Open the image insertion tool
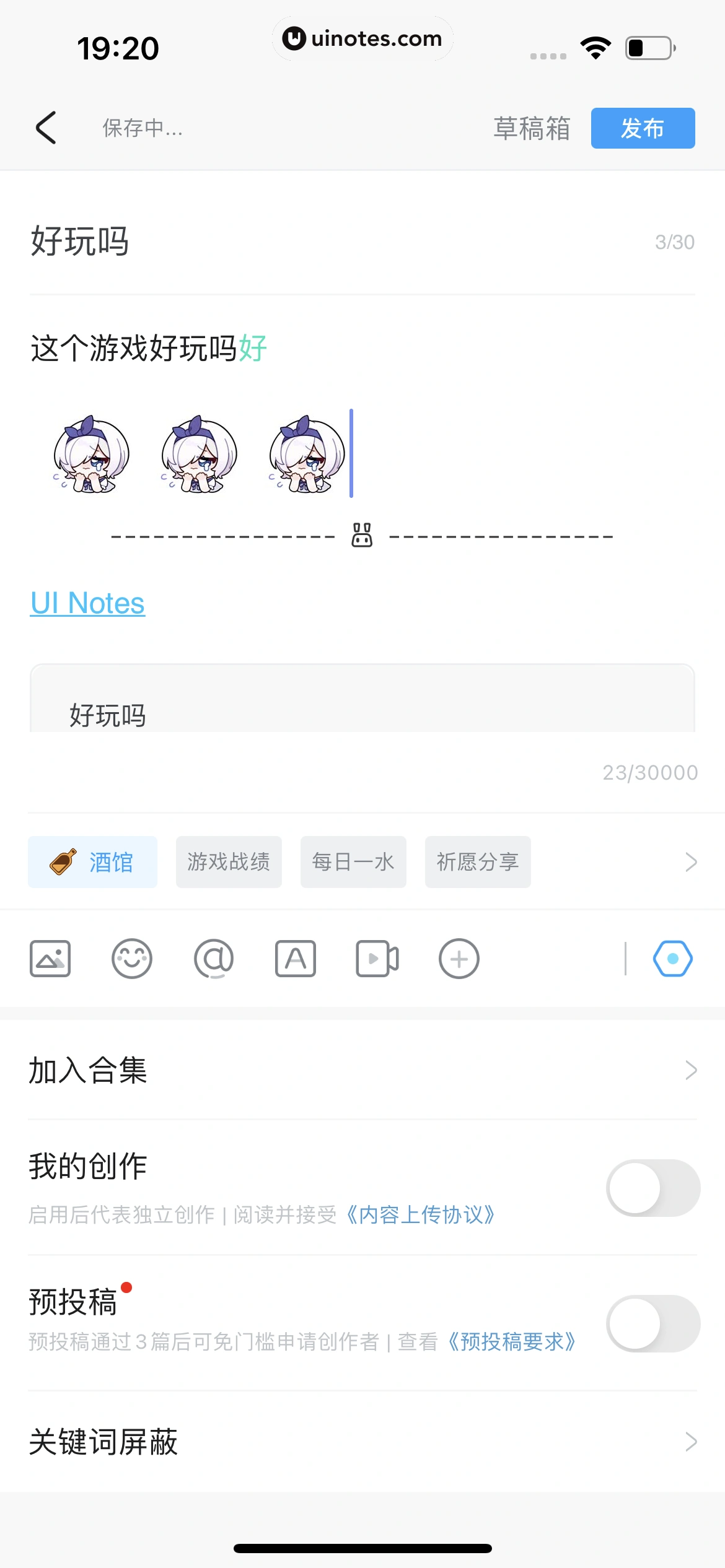This screenshot has width=725, height=1568. (x=50, y=958)
